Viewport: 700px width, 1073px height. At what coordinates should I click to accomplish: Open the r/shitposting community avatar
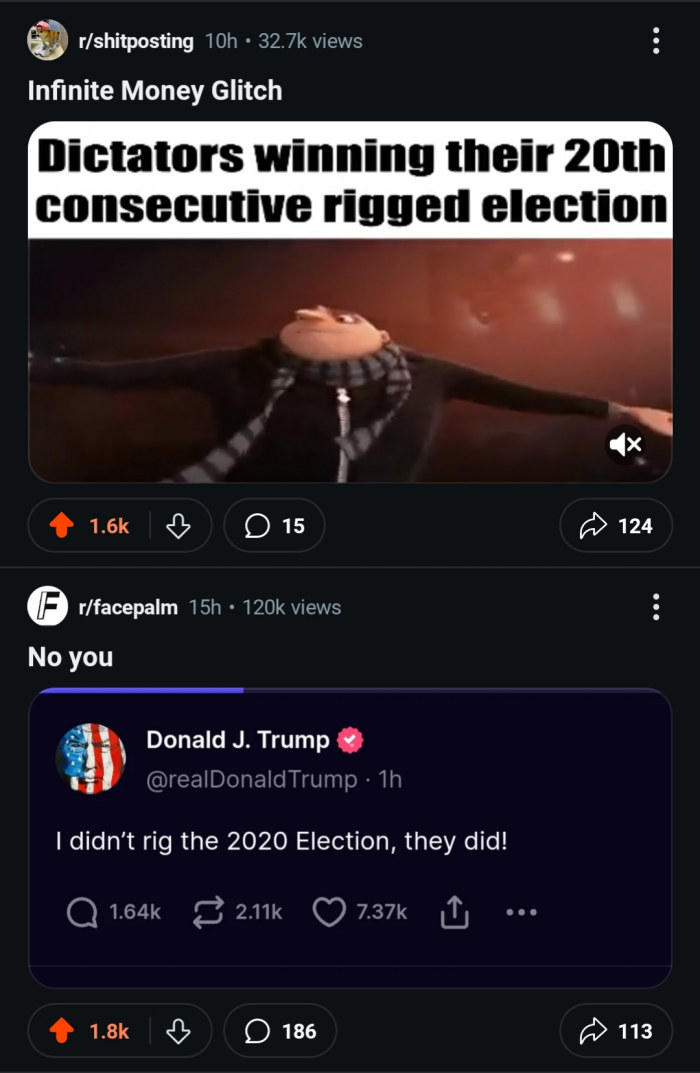tap(47, 40)
